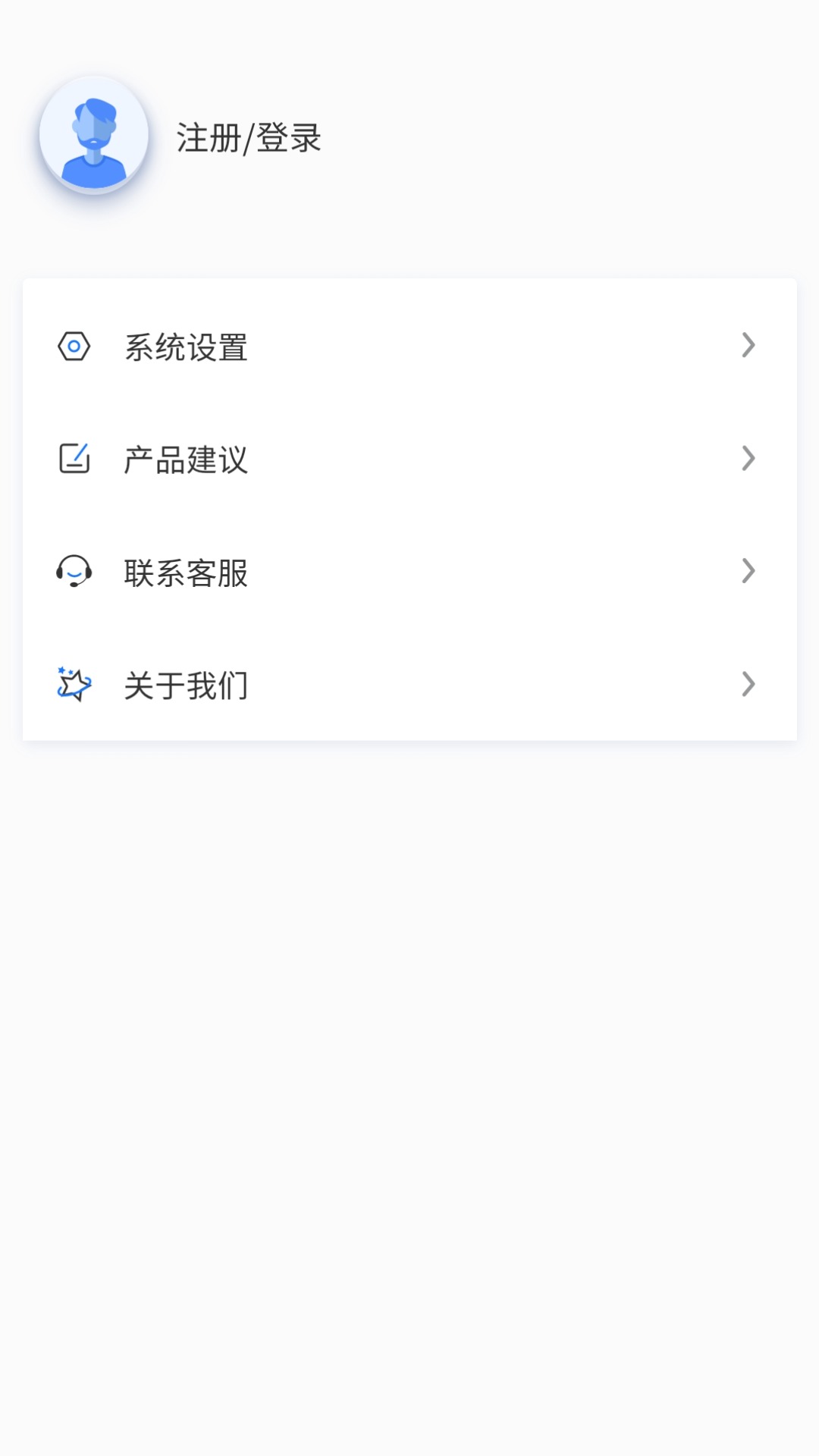The image size is (819, 1456).
Task: Click the 注册/登录 register/login text
Action: pyautogui.click(x=248, y=139)
